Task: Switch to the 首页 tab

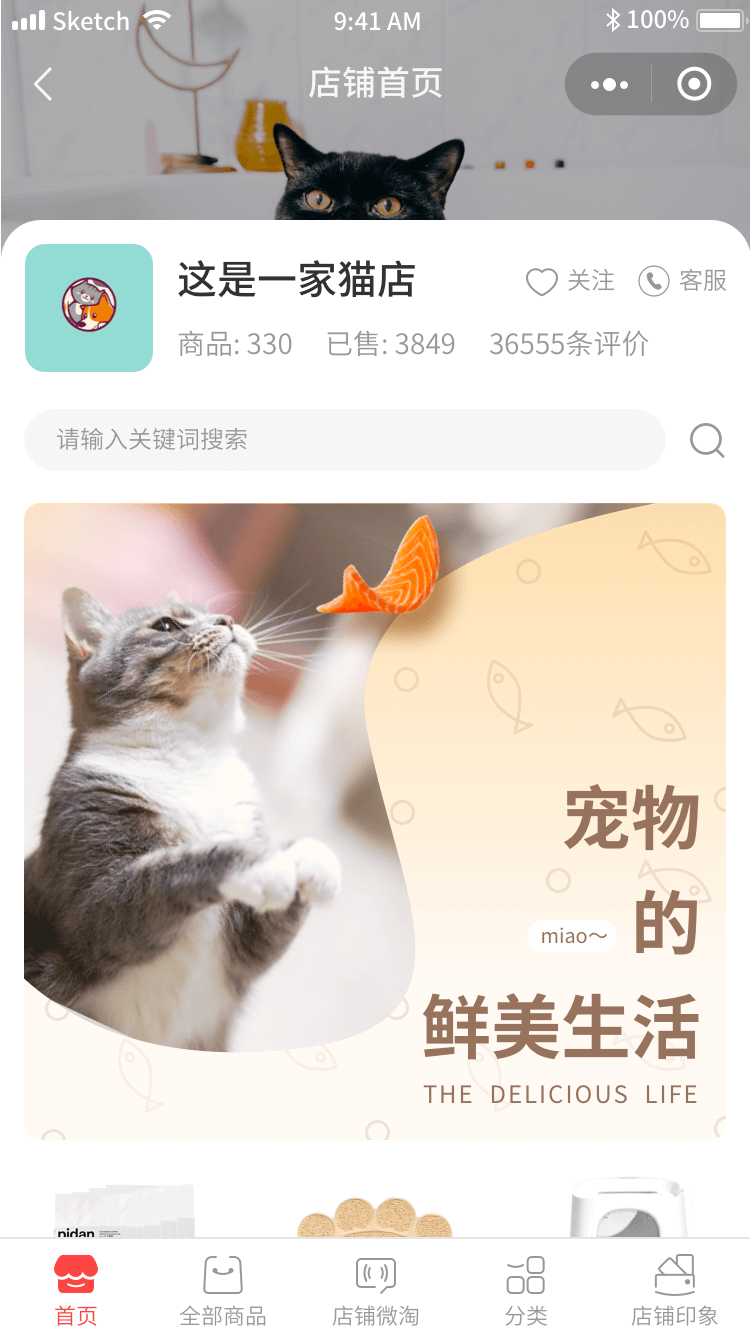Action: (x=76, y=1290)
